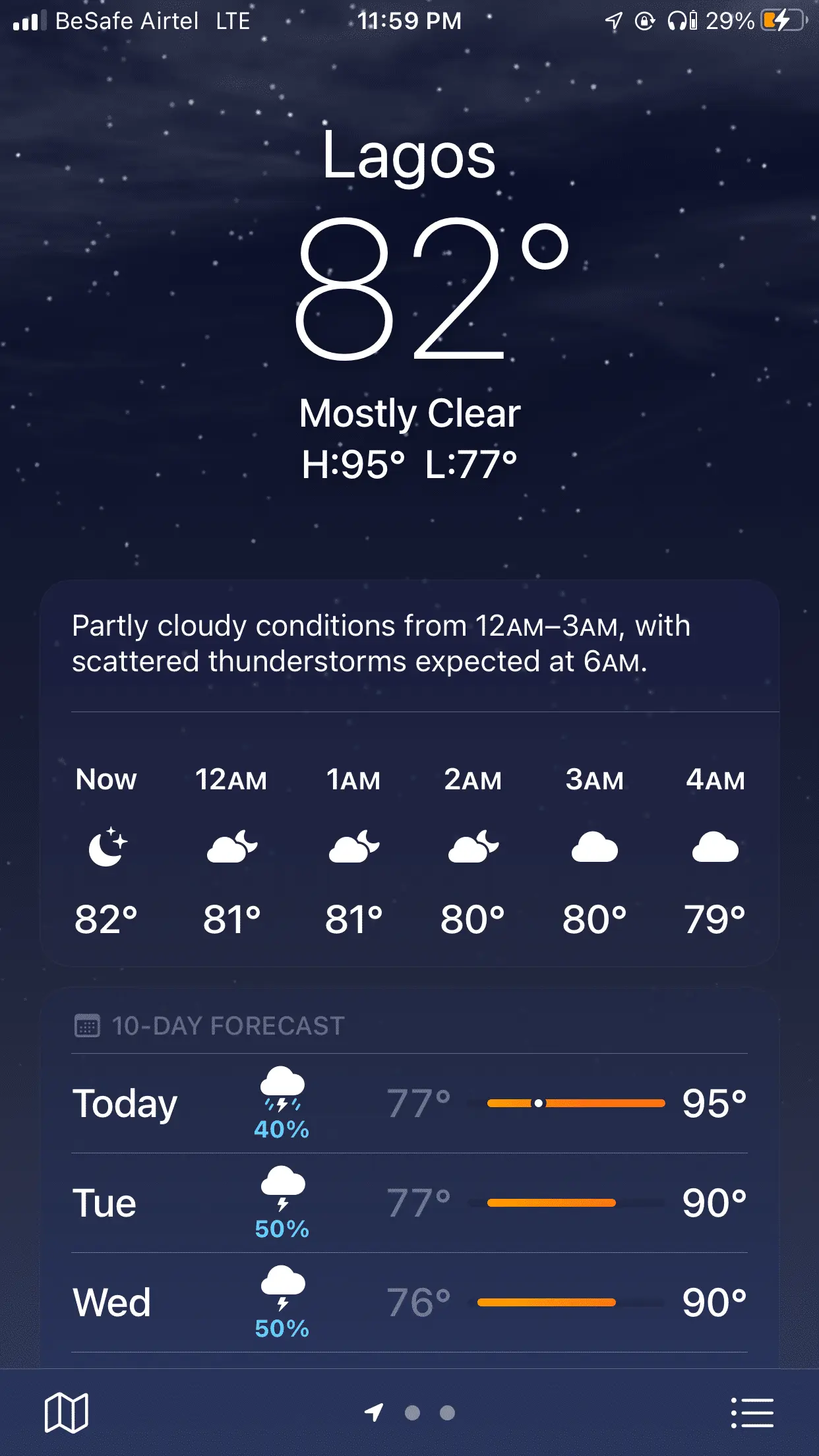
Task: Open the saved locations list
Action: [x=752, y=1412]
